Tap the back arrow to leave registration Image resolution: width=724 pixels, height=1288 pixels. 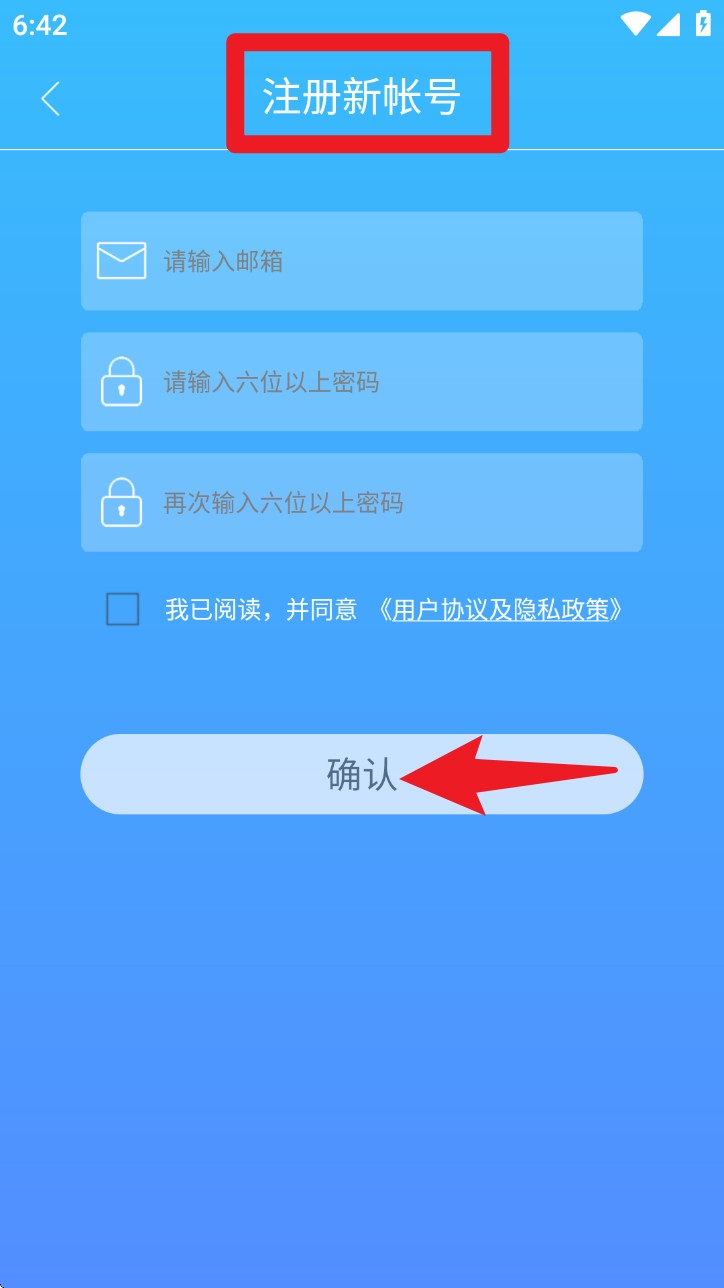pos(50,99)
